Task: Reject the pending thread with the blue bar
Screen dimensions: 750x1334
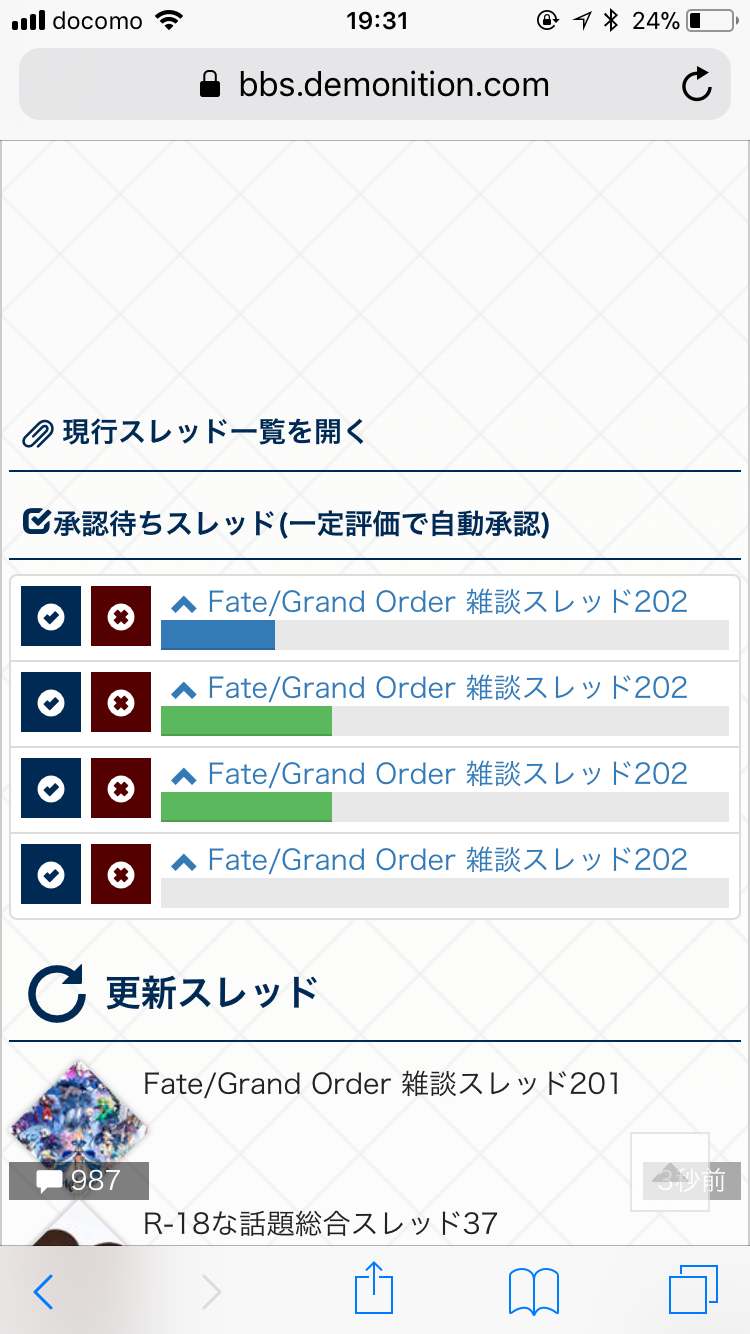Action: pyautogui.click(x=121, y=616)
